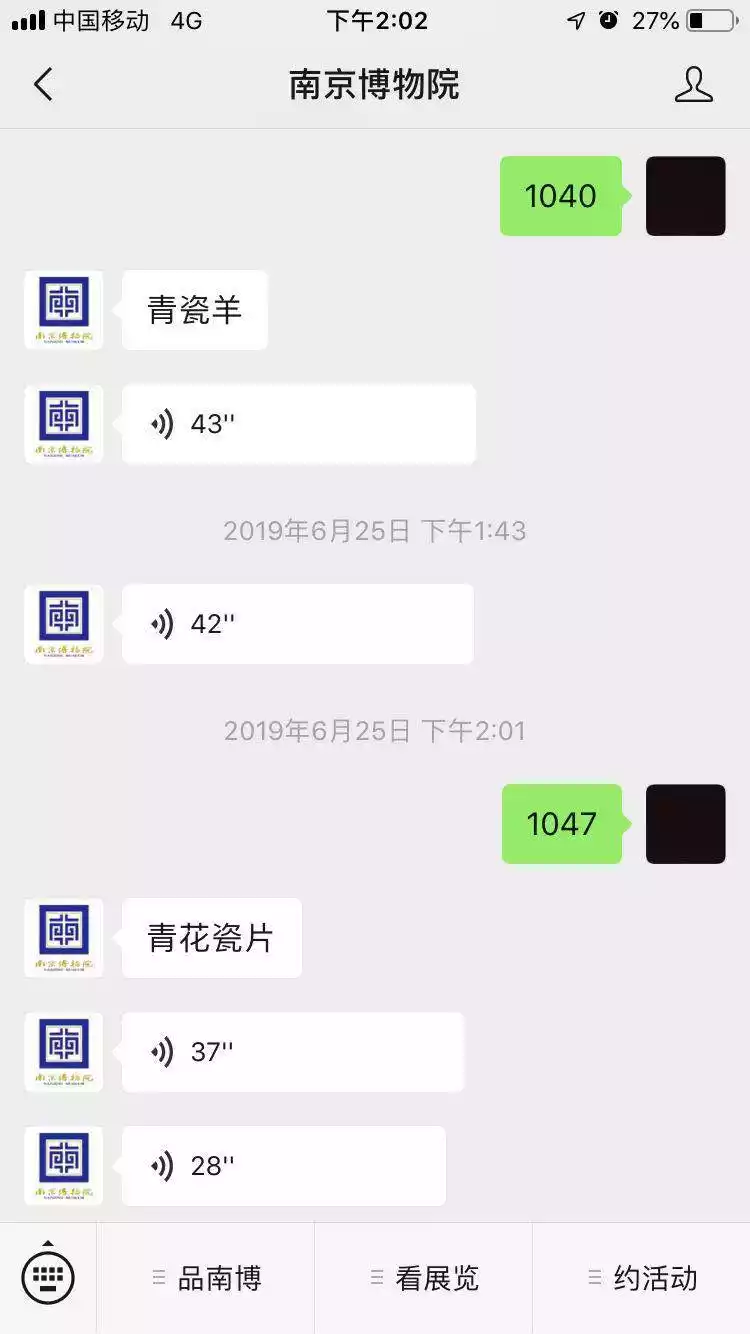Play the 37'' voice message
Image resolution: width=750 pixels, height=1334 pixels.
(x=292, y=1052)
